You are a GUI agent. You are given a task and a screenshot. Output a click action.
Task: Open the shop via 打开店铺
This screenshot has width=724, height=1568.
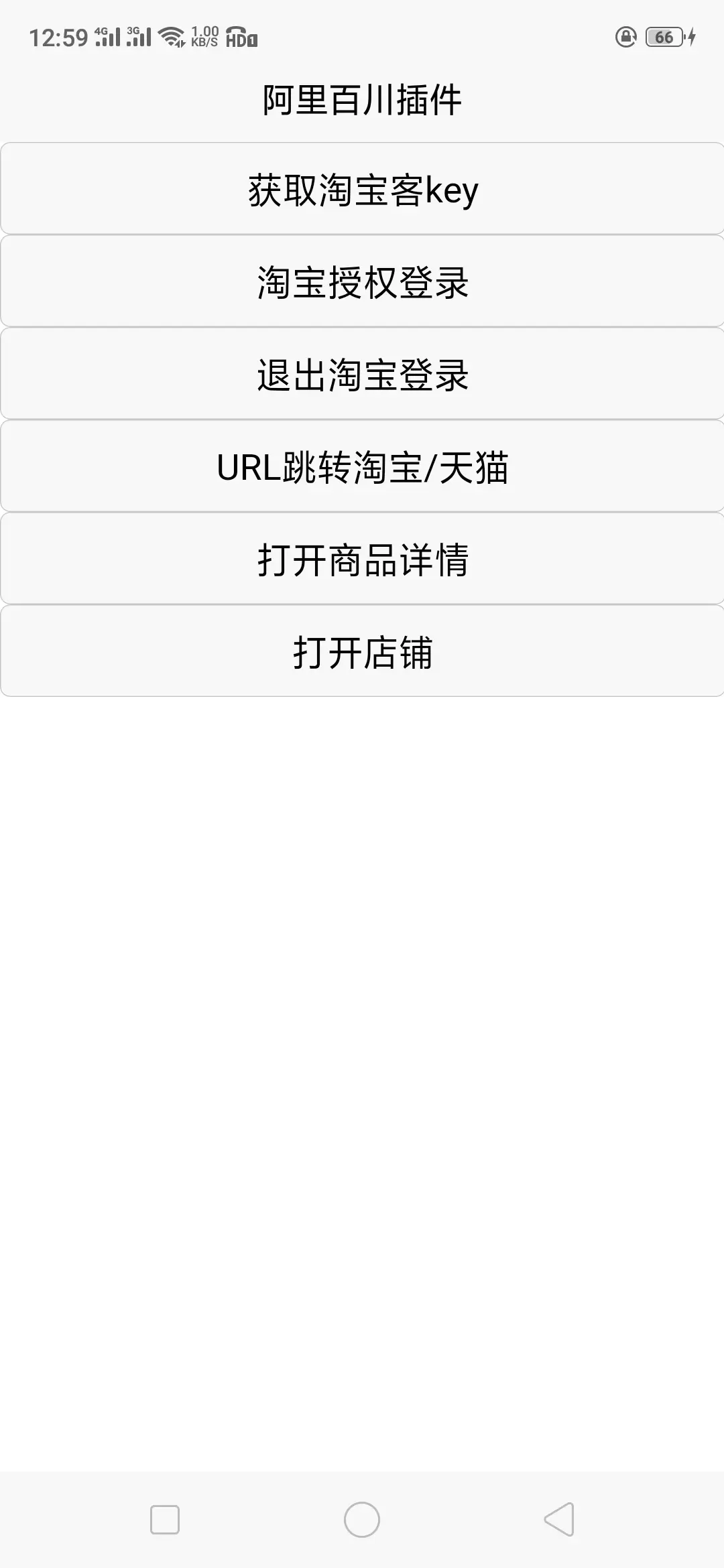tap(362, 652)
